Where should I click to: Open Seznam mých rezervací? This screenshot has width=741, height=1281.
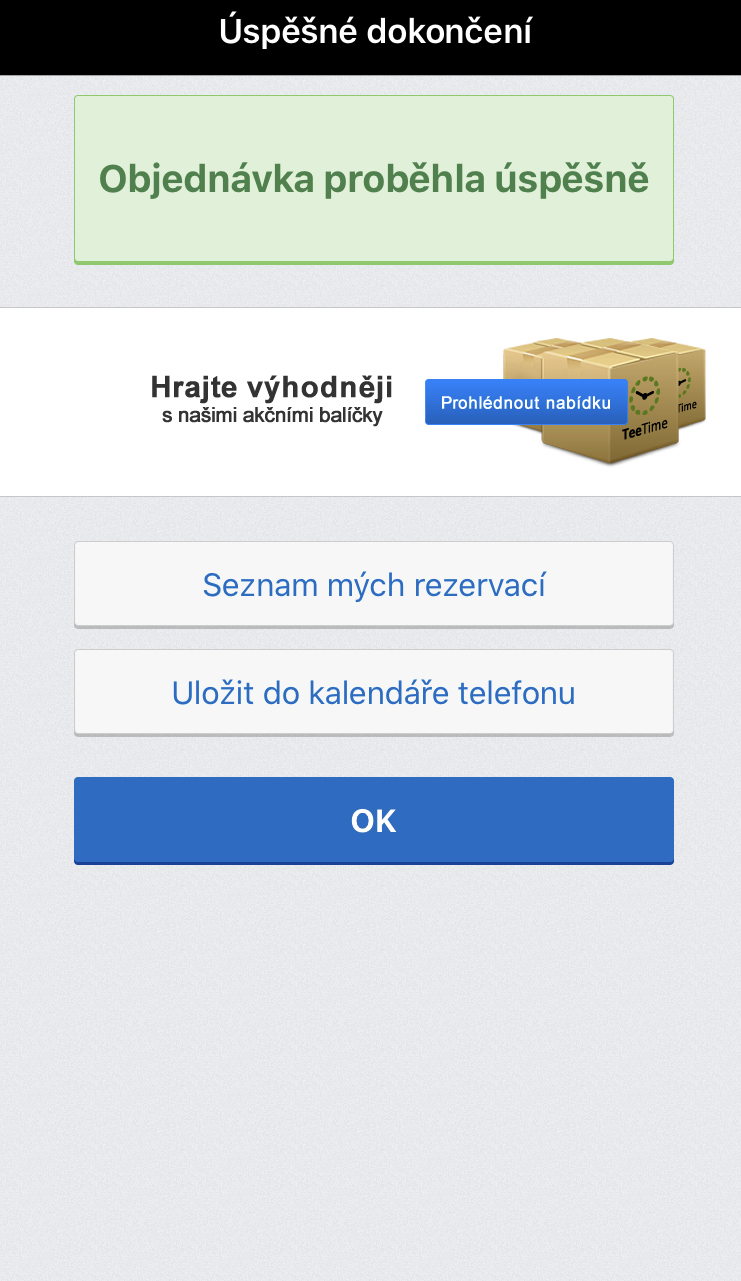(374, 584)
